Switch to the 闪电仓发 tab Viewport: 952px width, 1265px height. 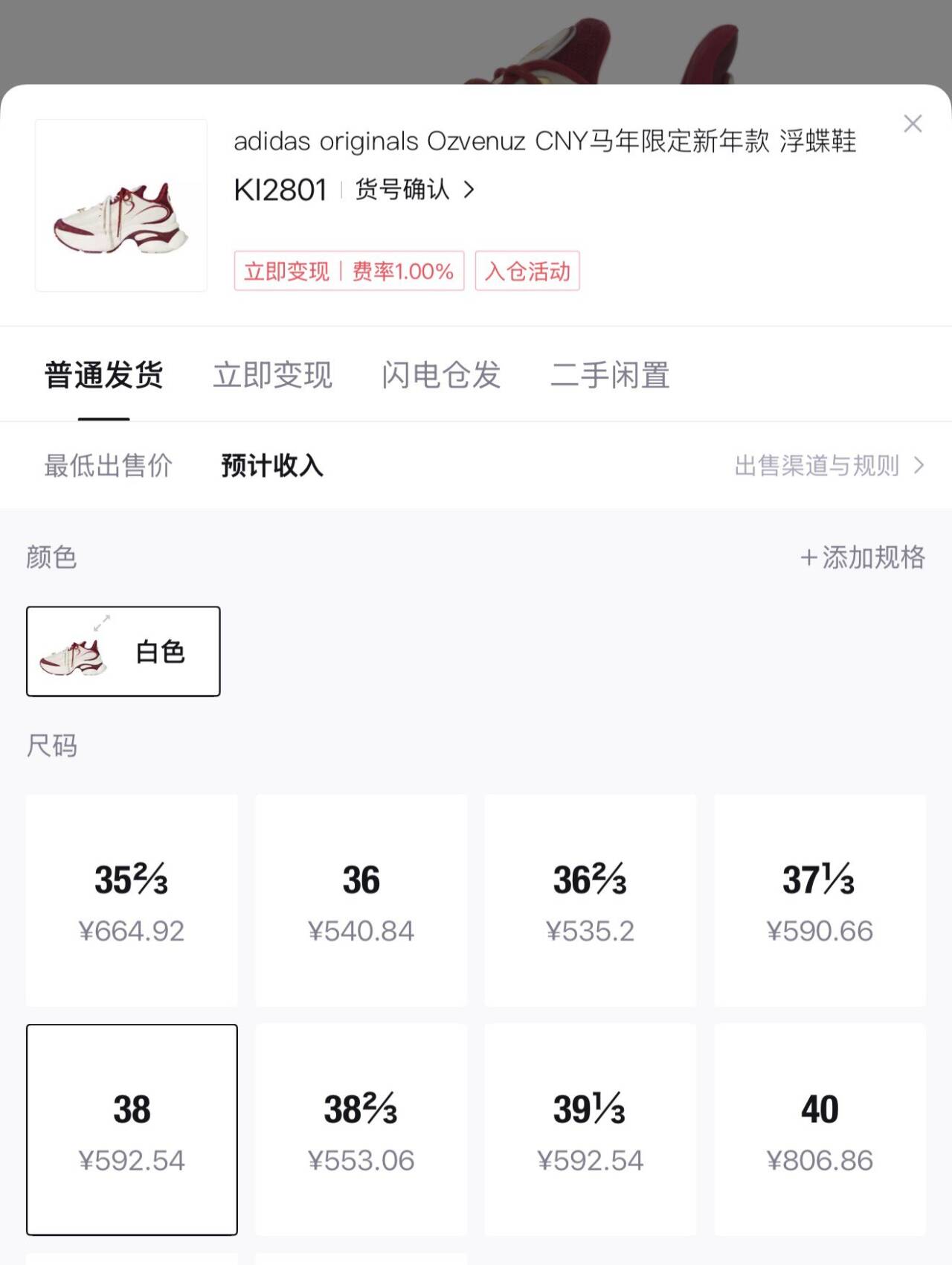coord(441,375)
